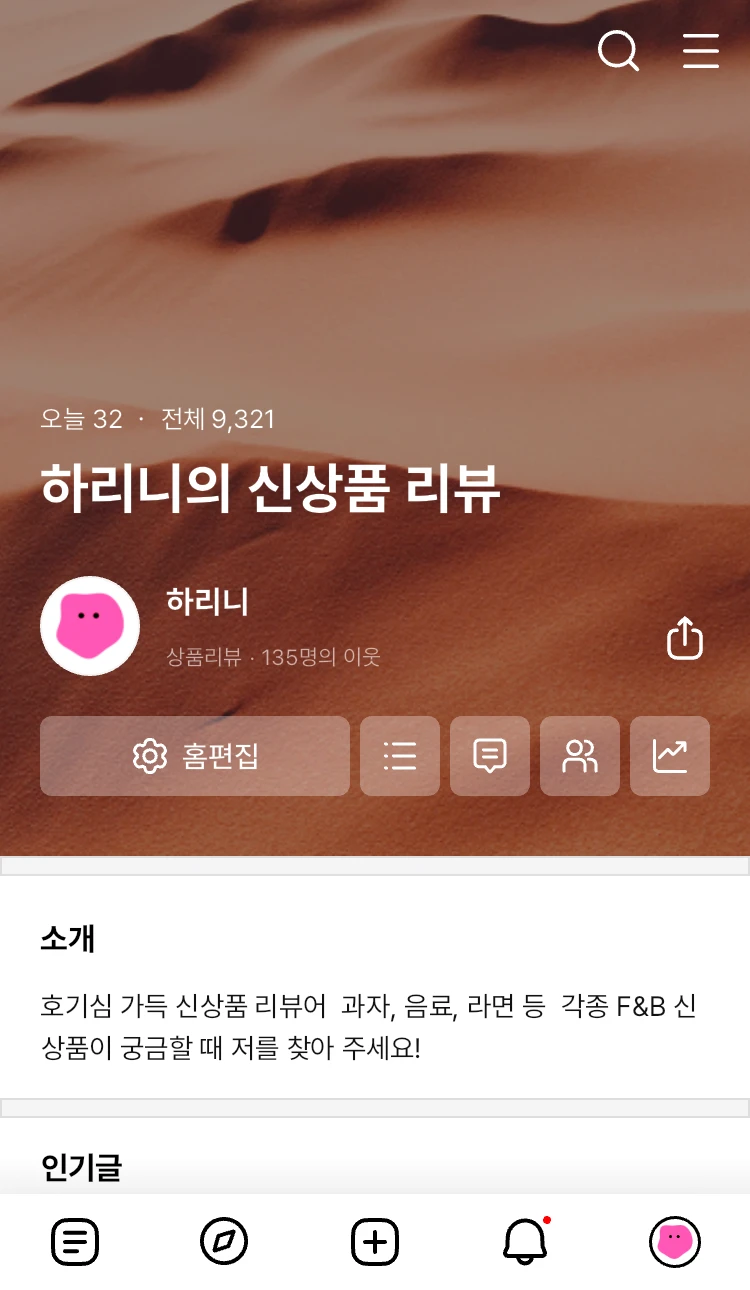750x1290 pixels.
Task: Create a new post with plus
Action: (375, 1242)
